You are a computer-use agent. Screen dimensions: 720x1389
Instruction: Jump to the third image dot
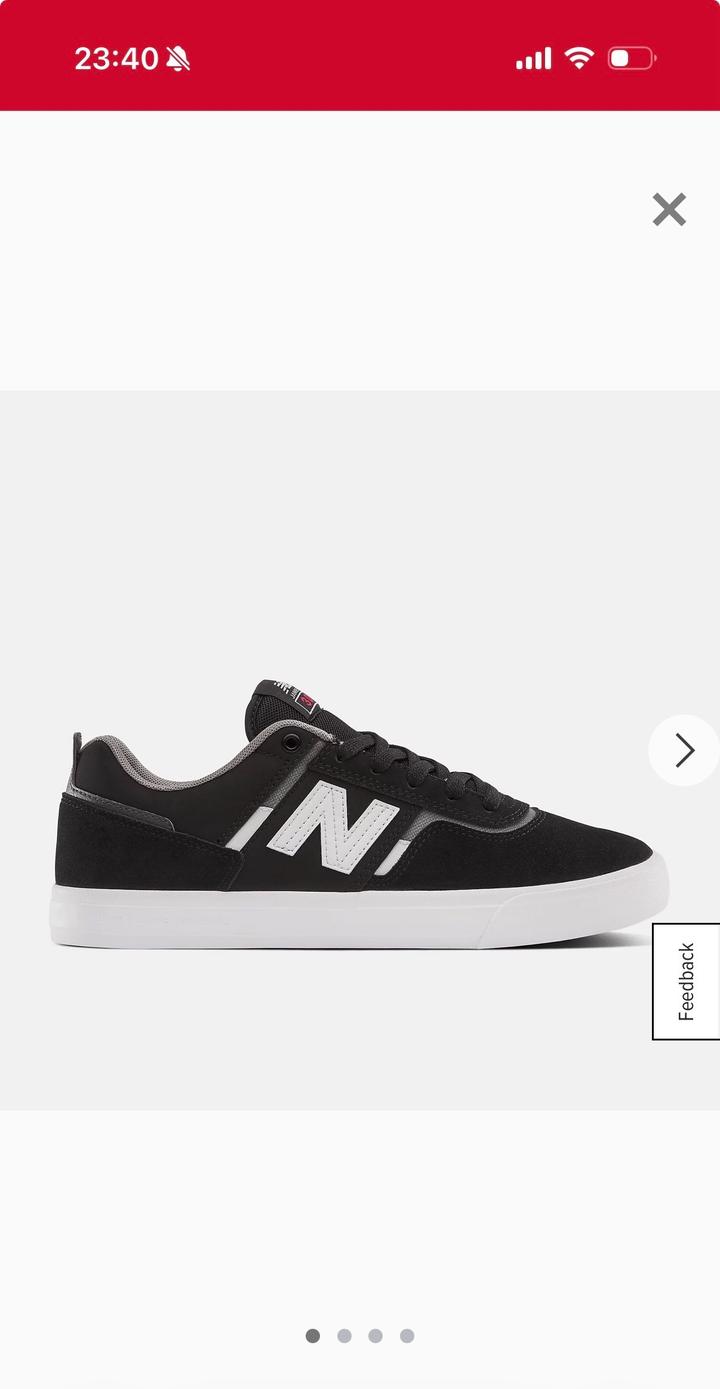pos(375,1336)
